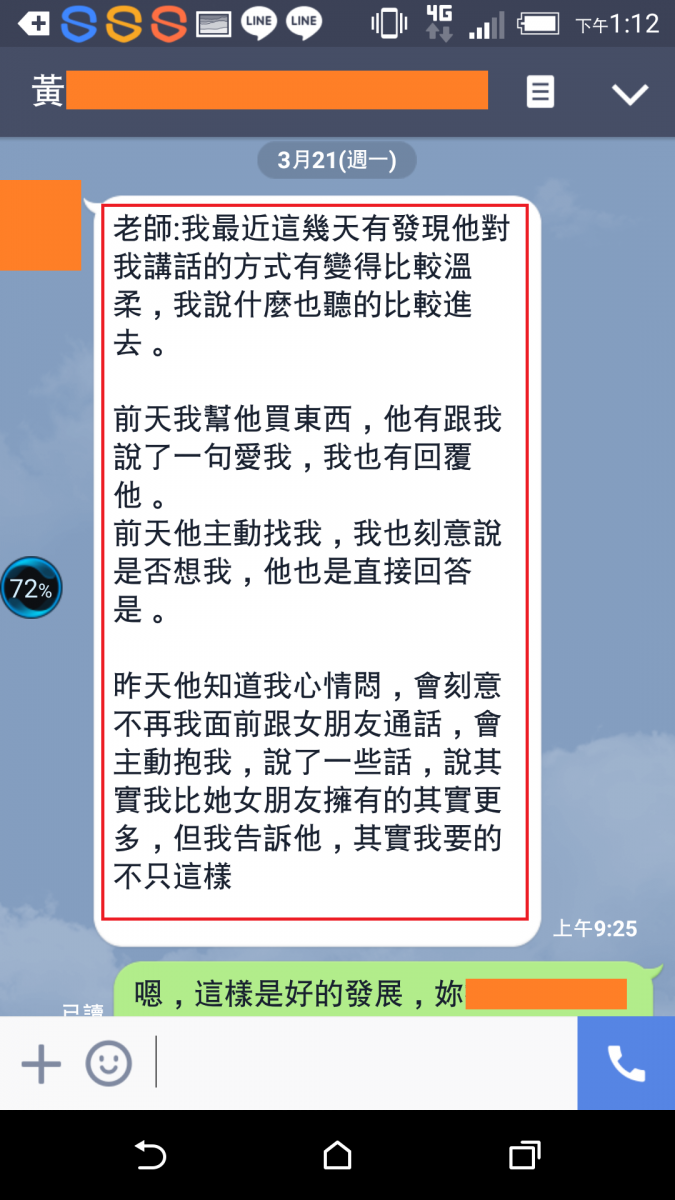
Task: Open the sender's orange profile picture
Action: point(40,225)
